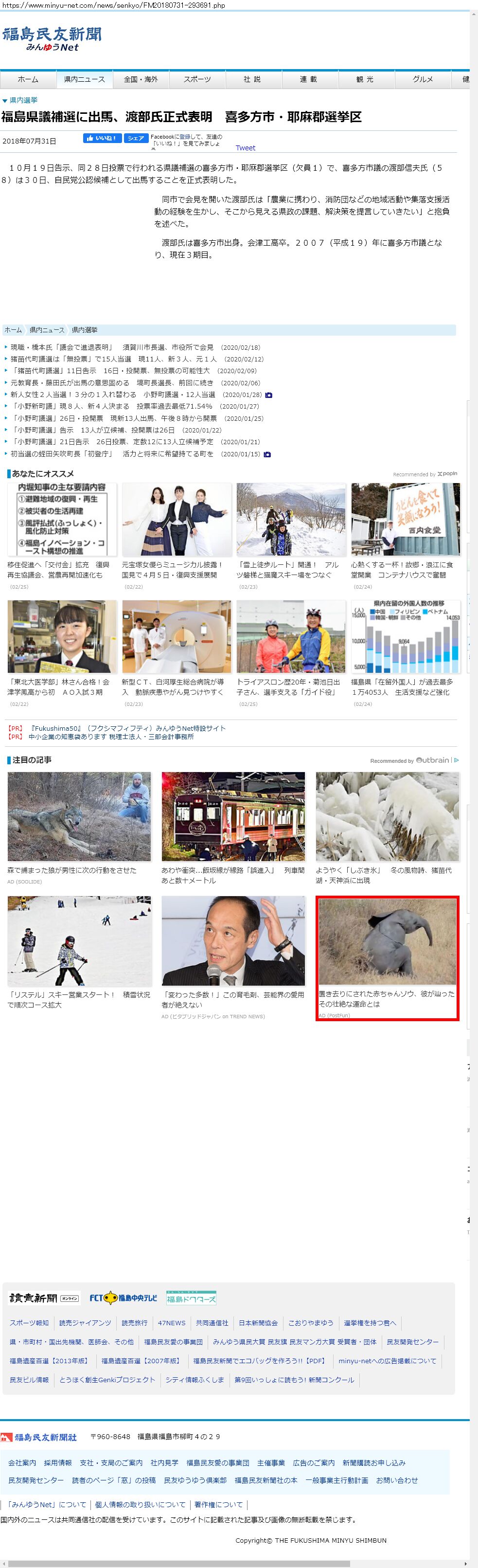Open the 県内選挙 category link
This screenshot has height=1568, width=478.
point(23,100)
